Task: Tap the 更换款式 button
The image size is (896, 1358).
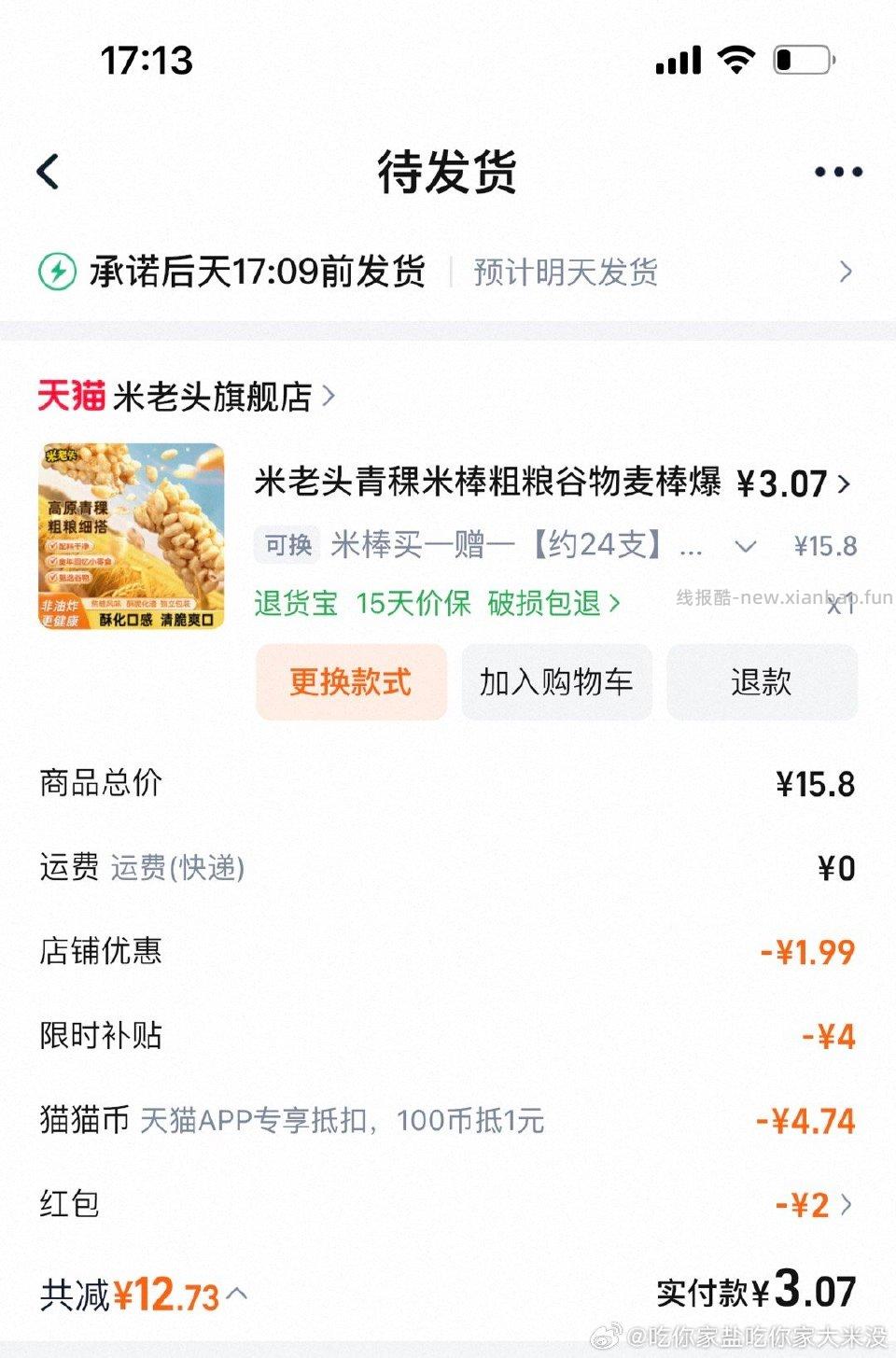Action: (351, 682)
